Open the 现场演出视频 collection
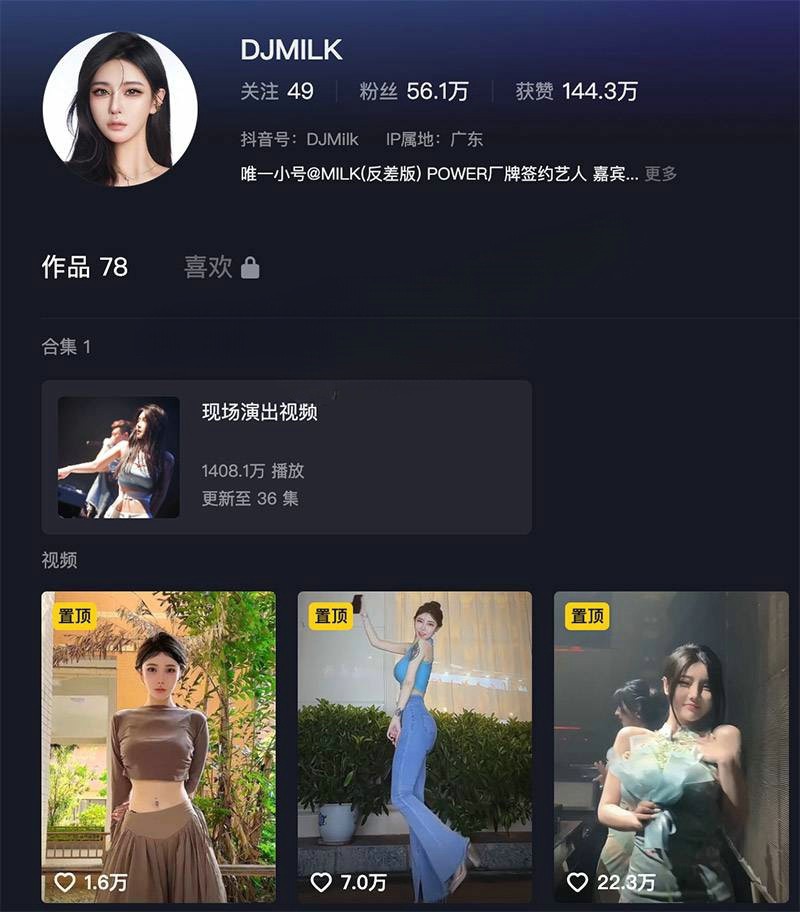 (286, 456)
